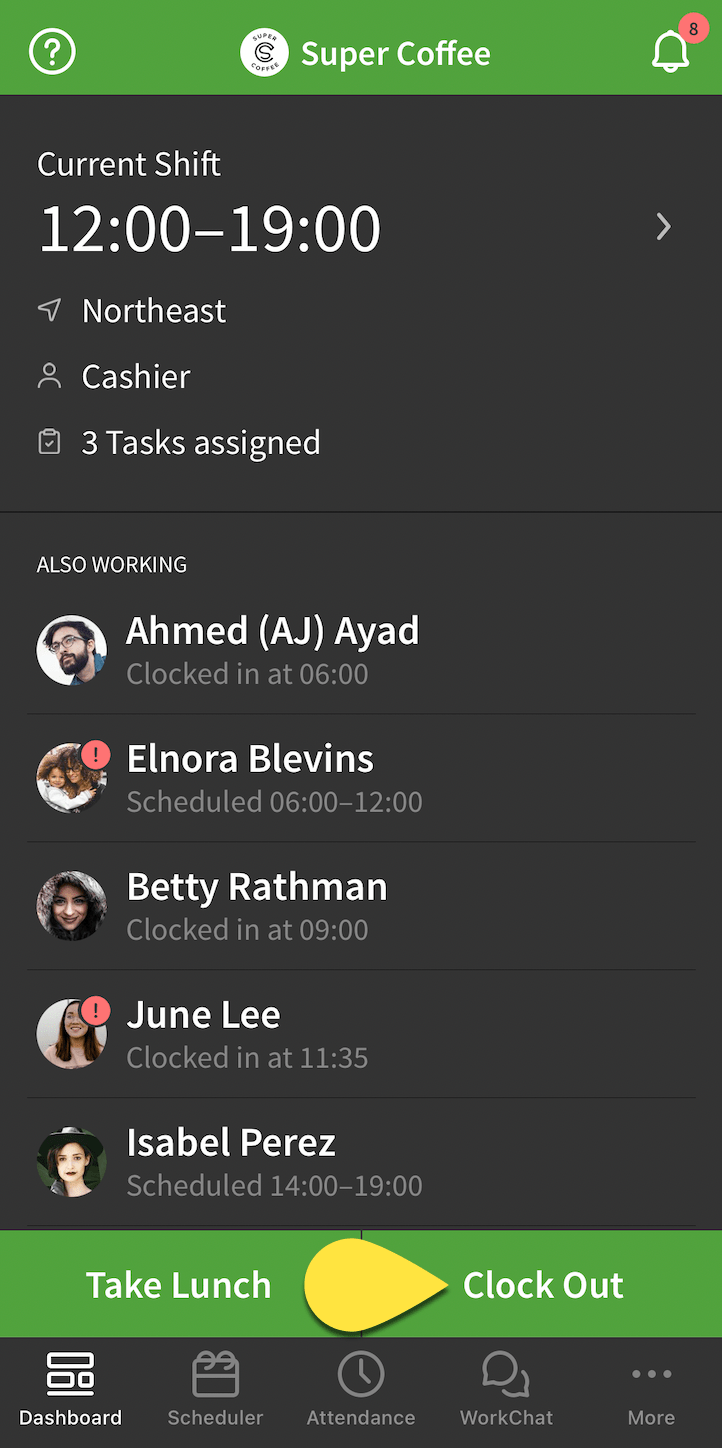Go to the Dashboard tab
Viewport: 722px width, 1448px height.
[70, 1389]
